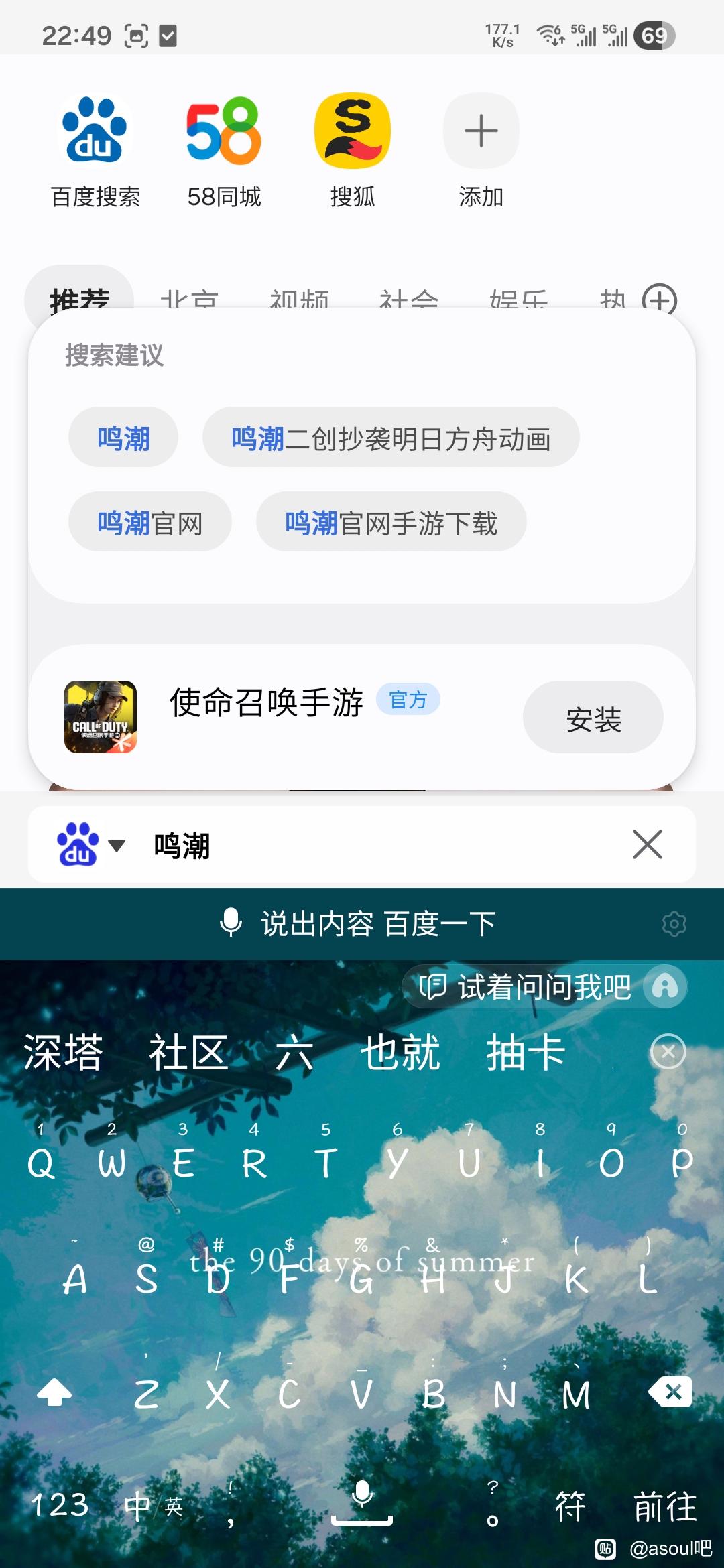Focus the search field containing 鸣潮
724x1568 pixels.
pyautogui.click(x=375, y=846)
